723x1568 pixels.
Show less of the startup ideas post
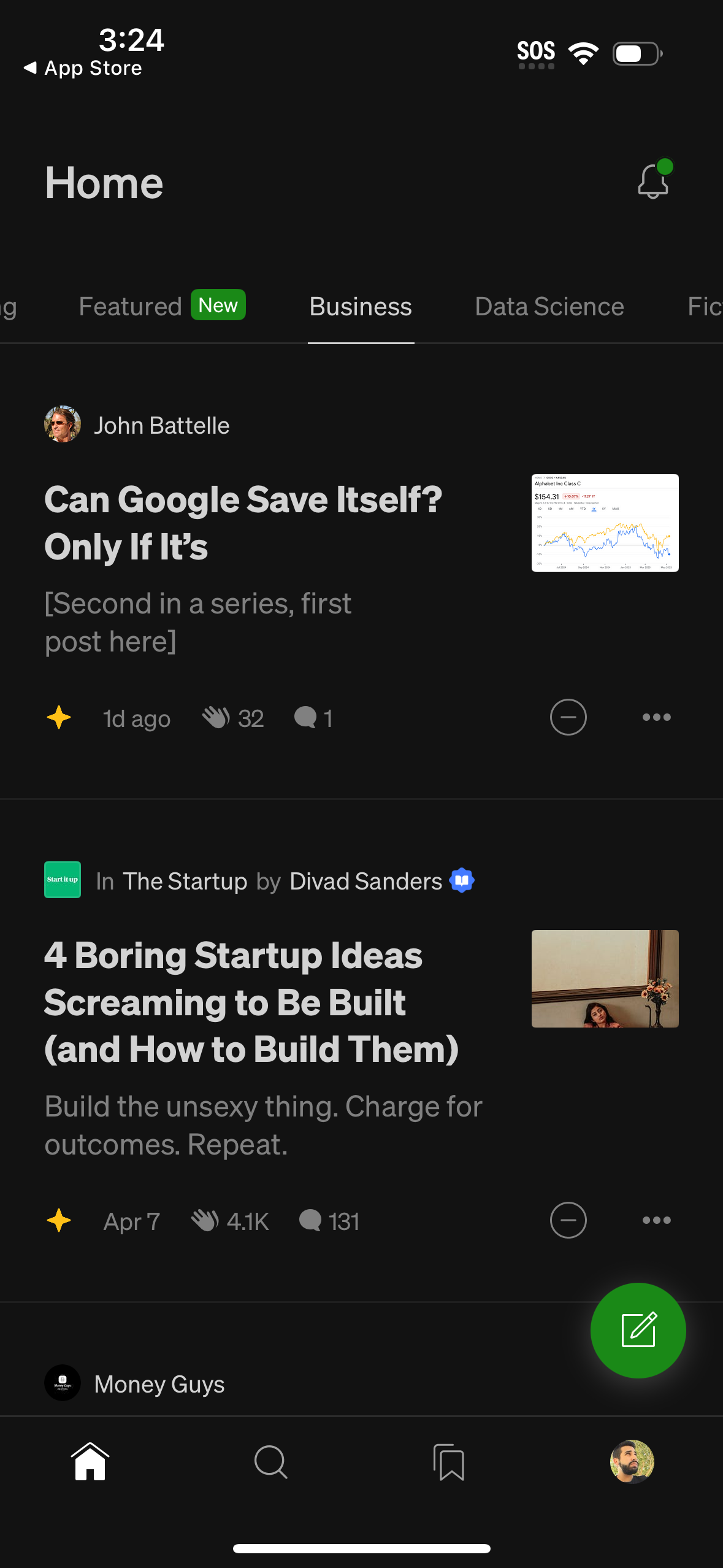point(568,1220)
